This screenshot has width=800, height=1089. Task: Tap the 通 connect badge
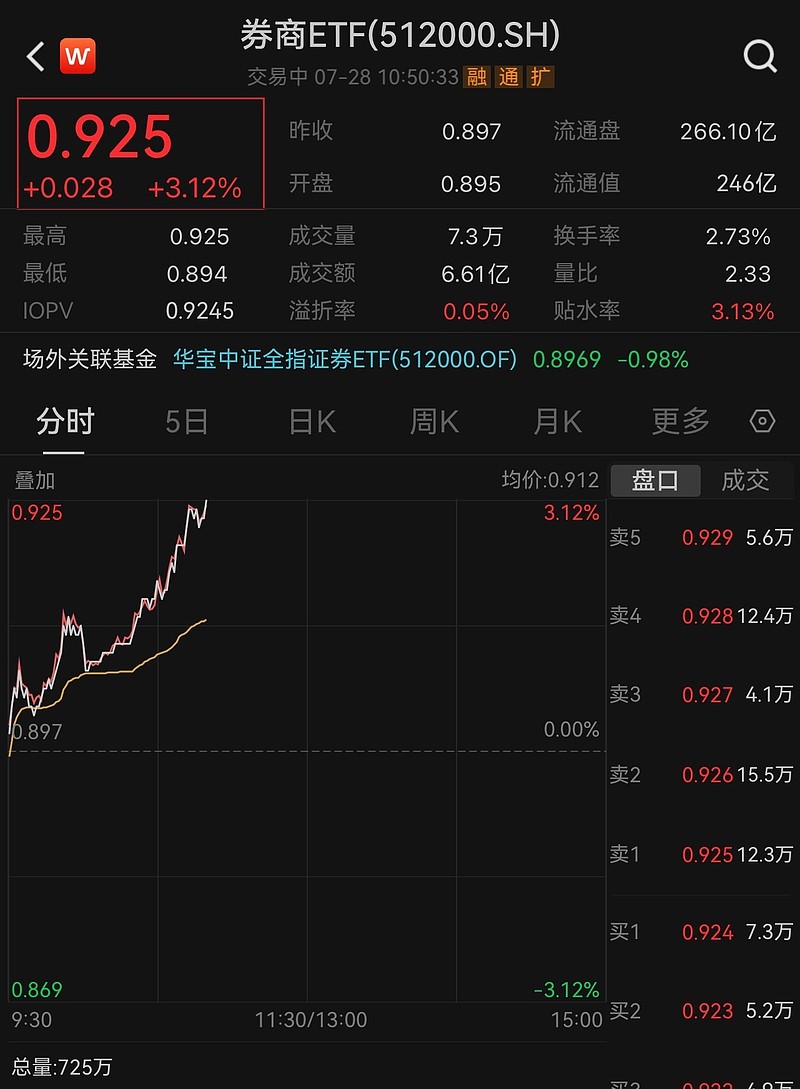[508, 77]
